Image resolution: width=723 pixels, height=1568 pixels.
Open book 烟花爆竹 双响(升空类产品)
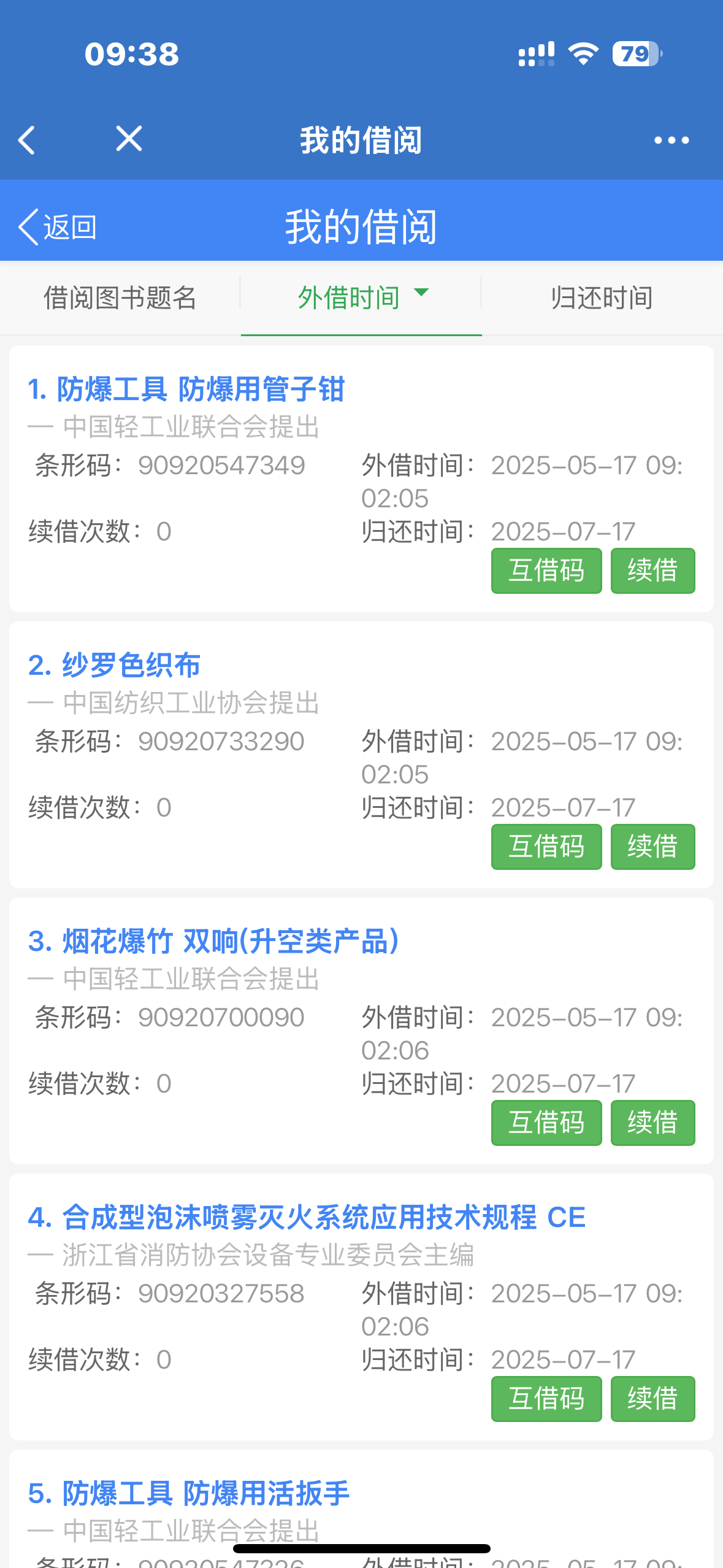tap(213, 942)
